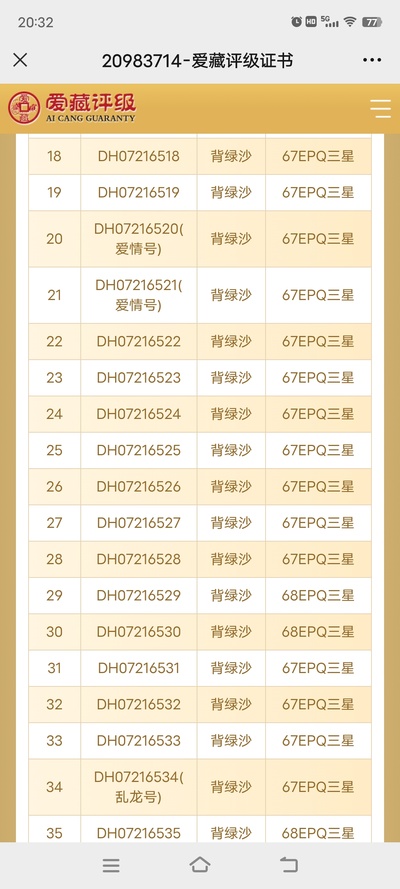
Task: Tap the system back button
Action: [289, 865]
